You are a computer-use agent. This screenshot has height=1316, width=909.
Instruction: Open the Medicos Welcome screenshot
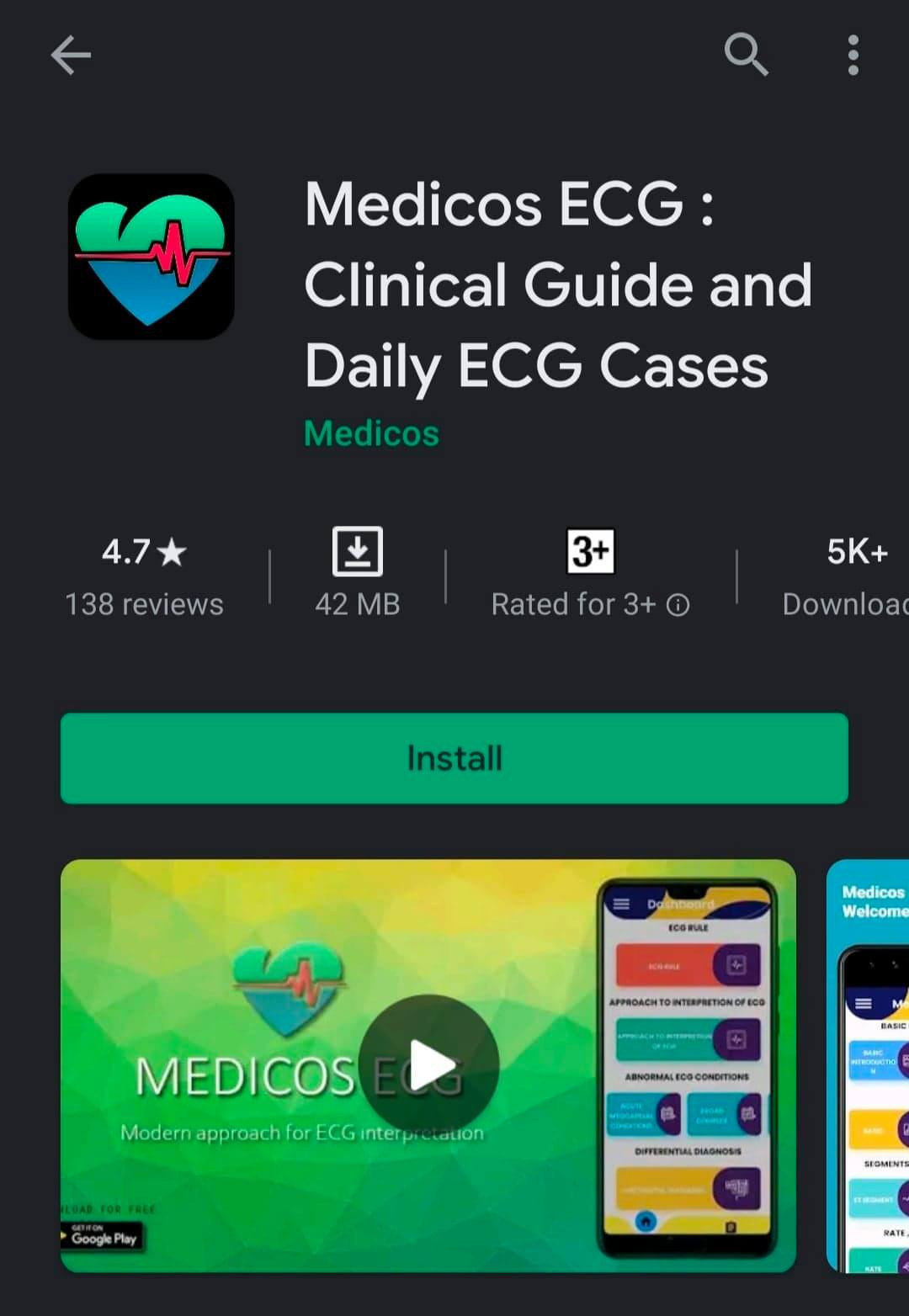pos(869,1065)
